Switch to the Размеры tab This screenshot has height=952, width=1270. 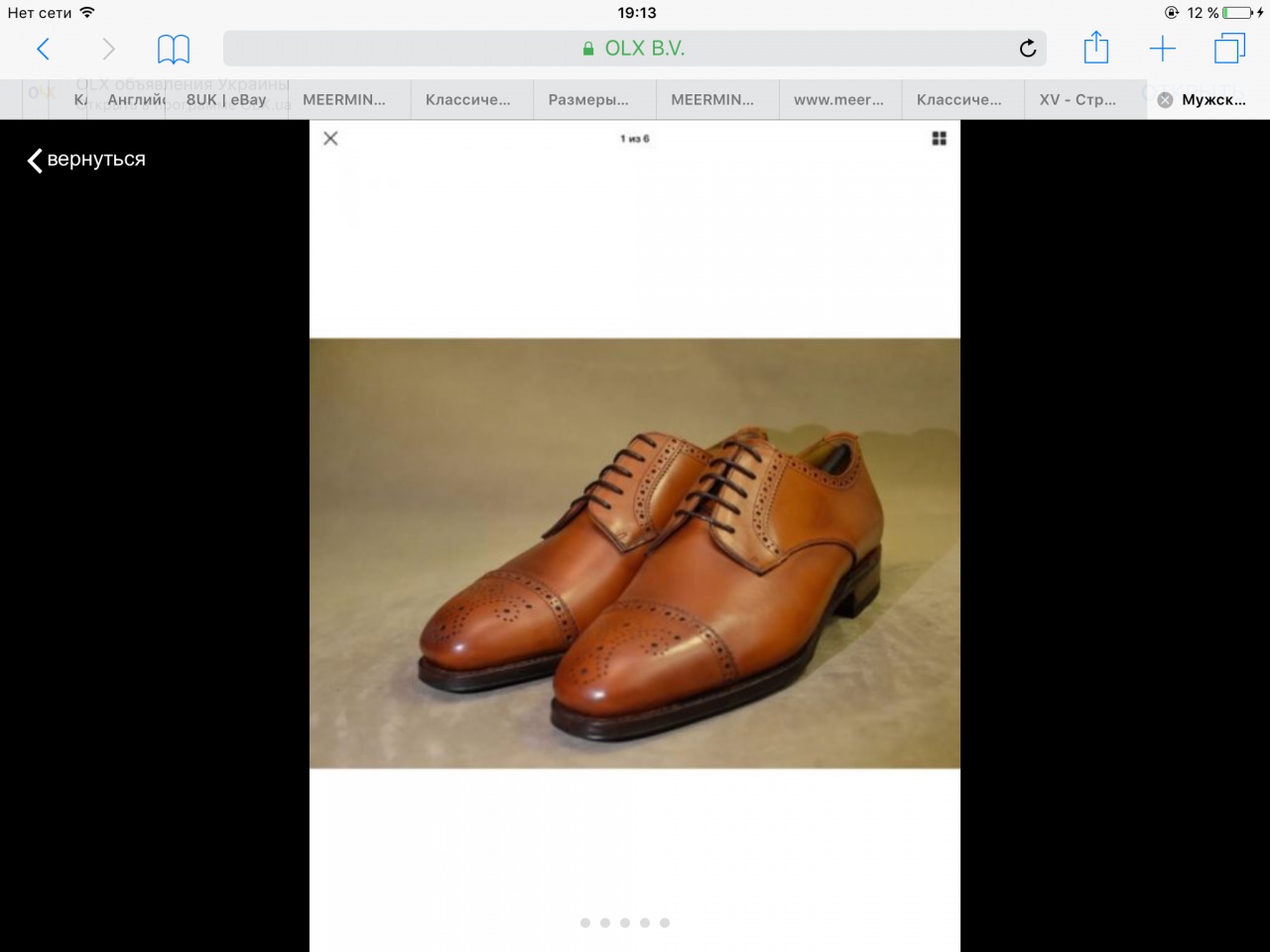click(x=588, y=99)
